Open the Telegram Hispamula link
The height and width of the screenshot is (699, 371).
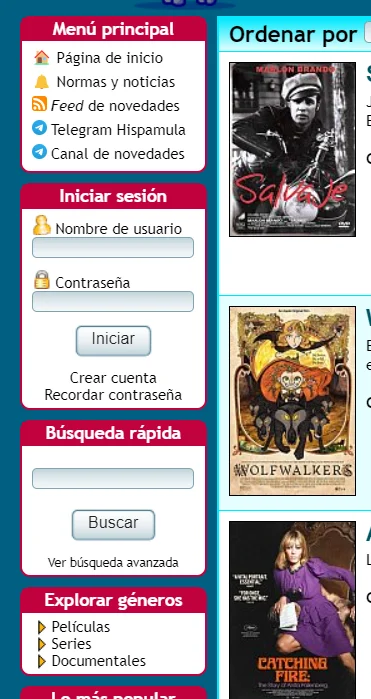coord(118,130)
